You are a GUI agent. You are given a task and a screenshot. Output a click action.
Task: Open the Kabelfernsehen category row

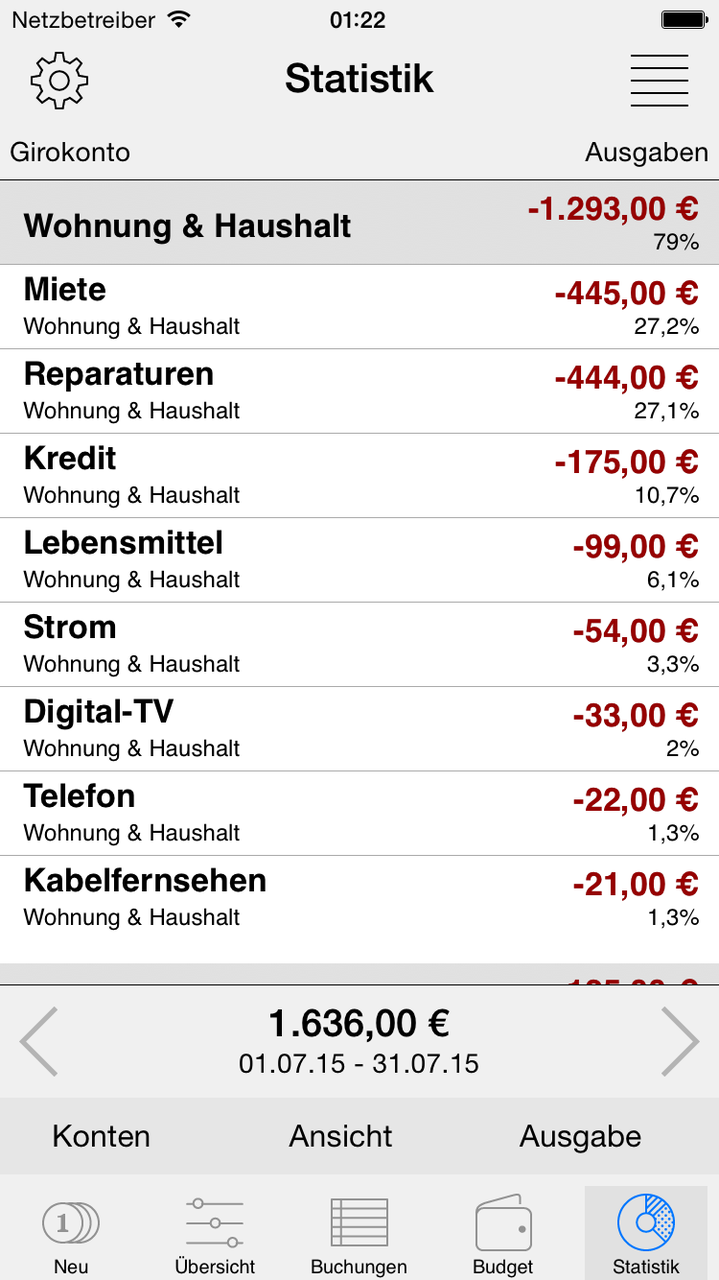(359, 898)
